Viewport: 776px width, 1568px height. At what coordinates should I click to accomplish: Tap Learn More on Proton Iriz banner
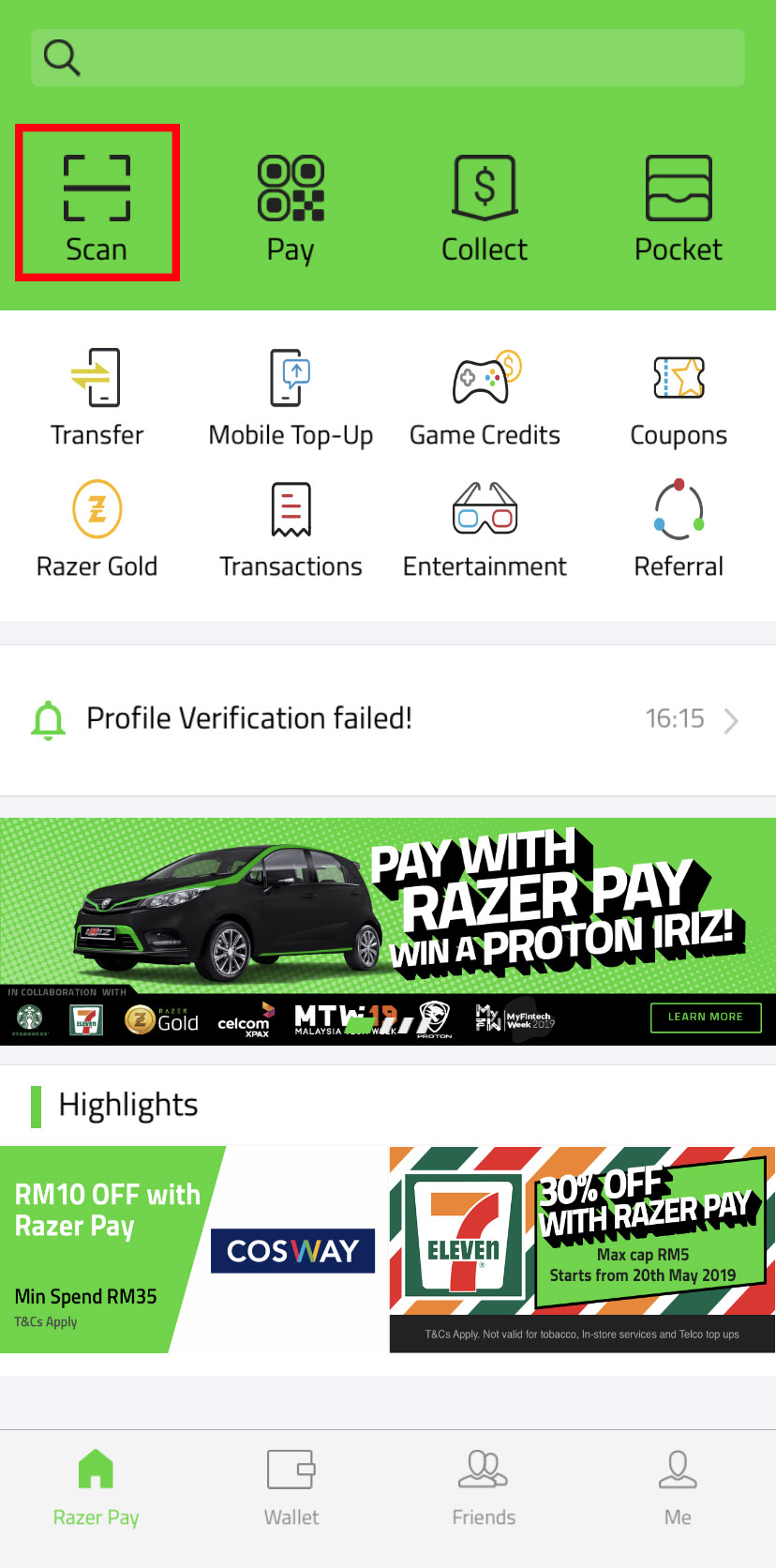tap(706, 1017)
